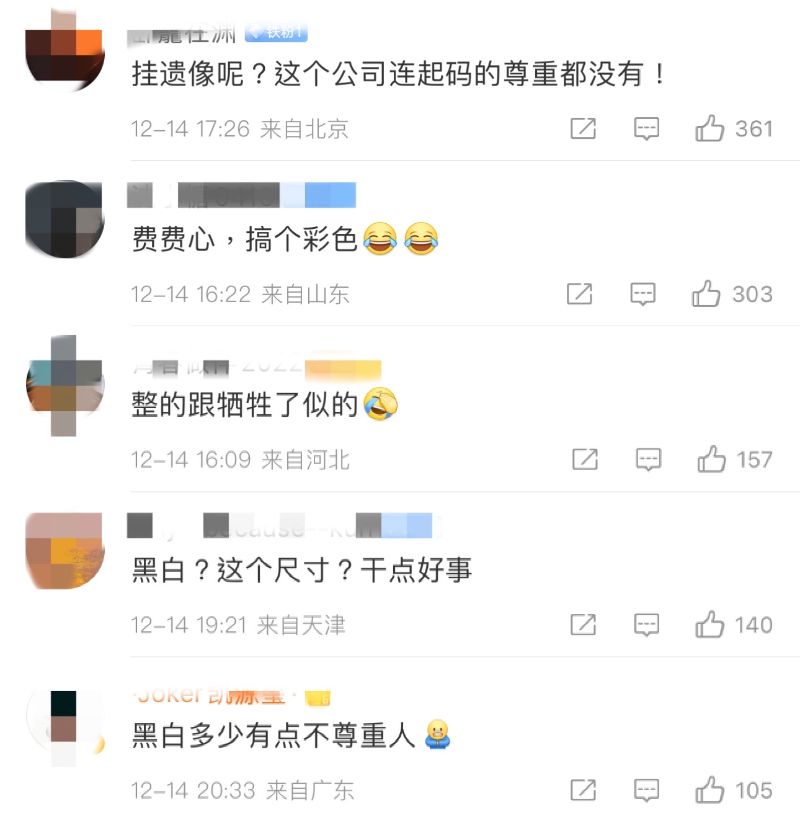Open avatar of the Joker commenter
This screenshot has height=818, width=800.
tap(64, 727)
